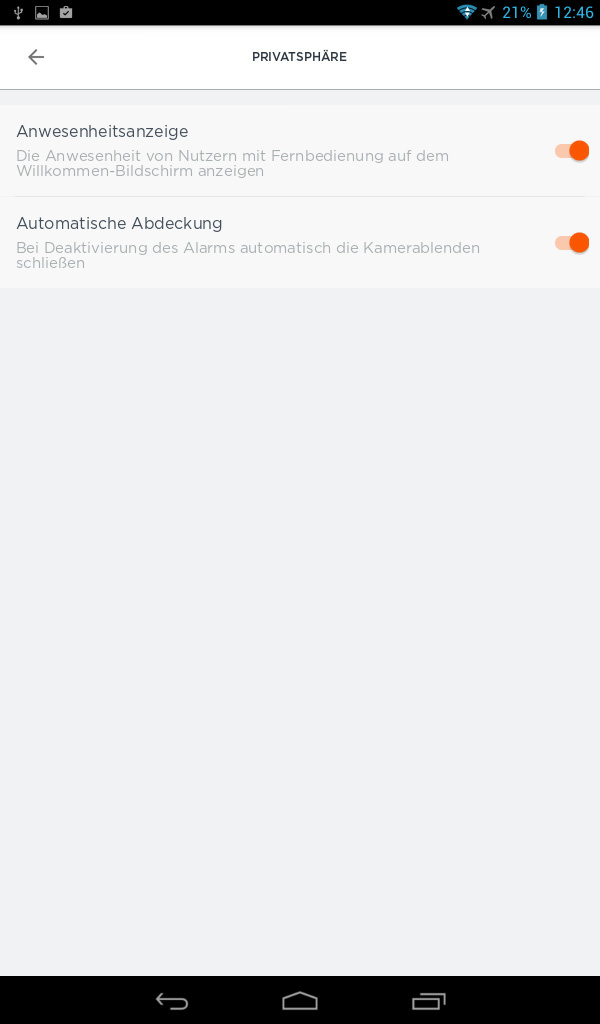Open recent apps from navigation bar
Viewport: 600px width, 1024px height.
click(x=428, y=1000)
